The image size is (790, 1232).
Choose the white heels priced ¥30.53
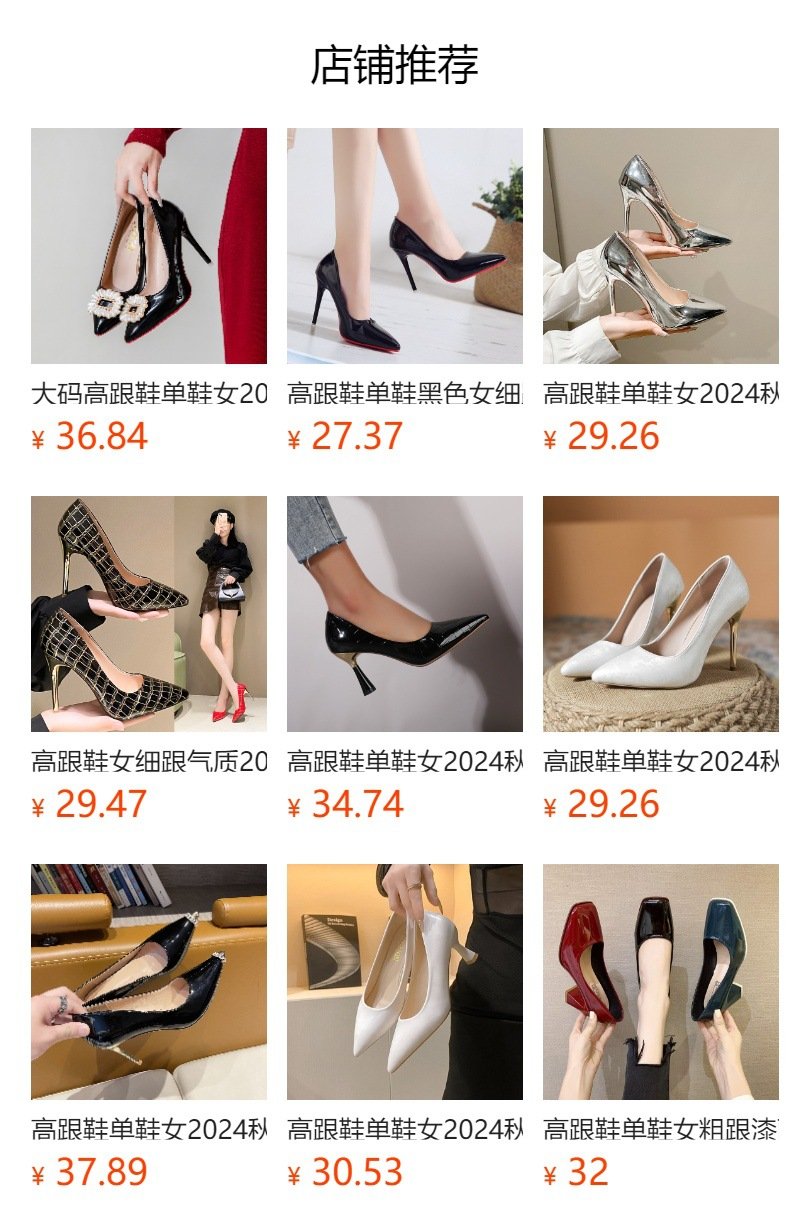[x=405, y=982]
